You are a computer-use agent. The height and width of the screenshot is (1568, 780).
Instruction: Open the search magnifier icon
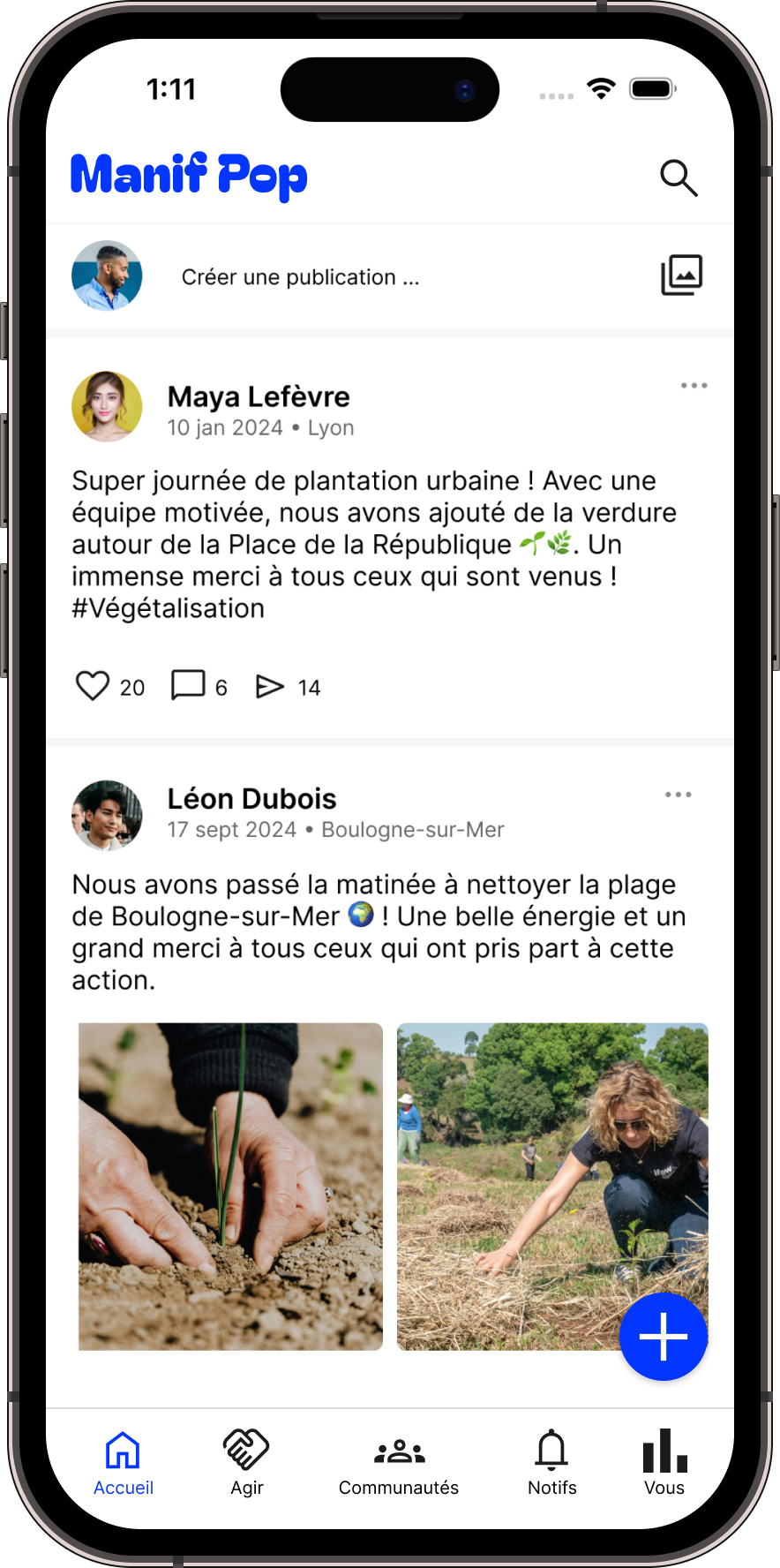(679, 177)
